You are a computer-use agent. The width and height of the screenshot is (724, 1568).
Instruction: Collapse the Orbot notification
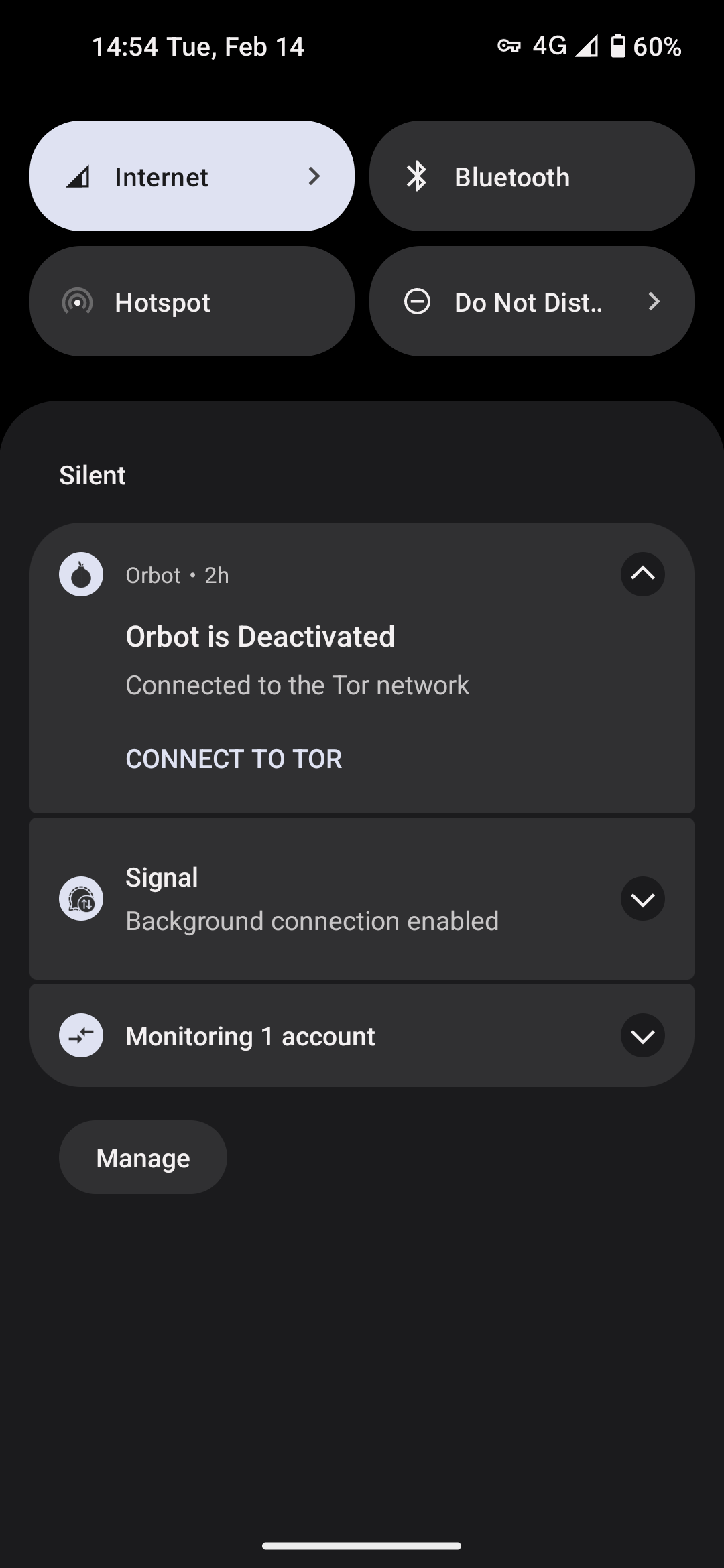[x=642, y=574]
